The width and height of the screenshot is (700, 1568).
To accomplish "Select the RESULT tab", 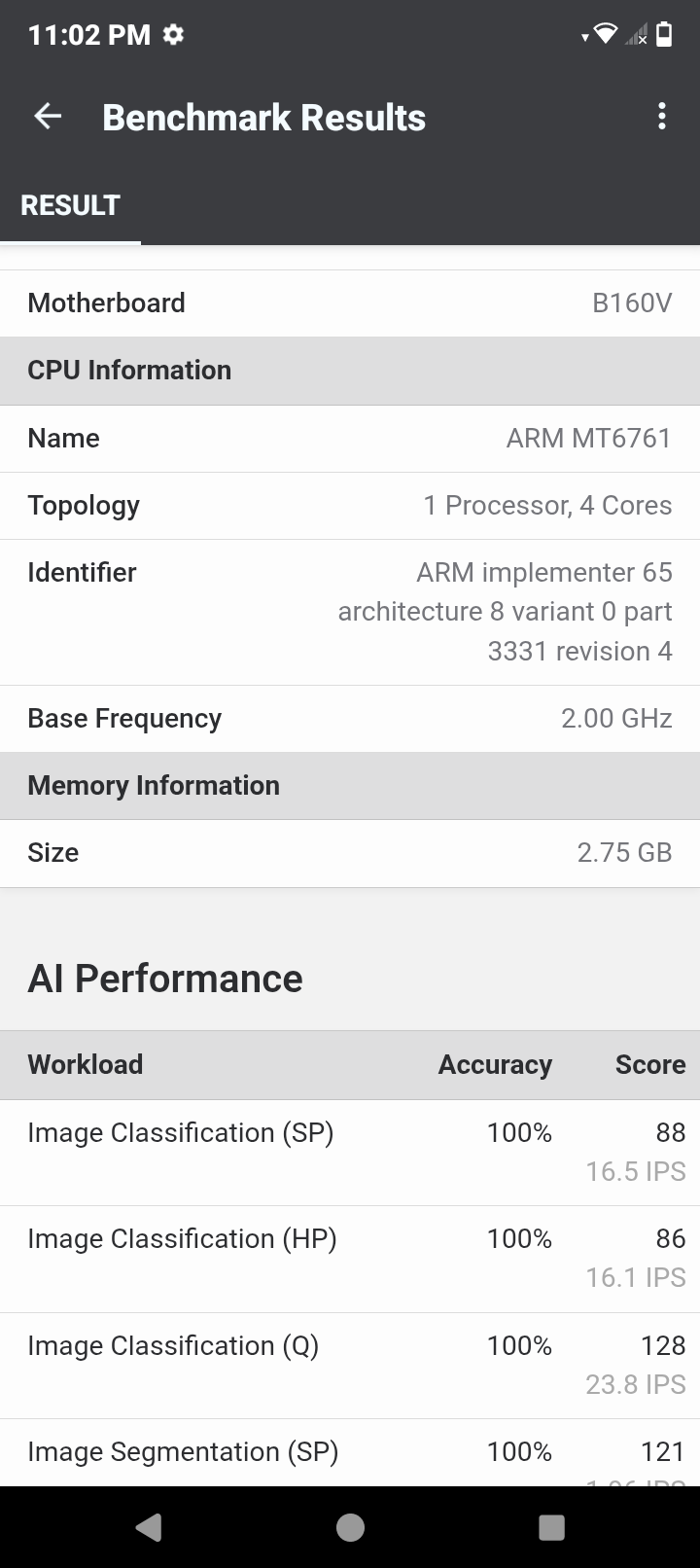I will point(70,205).
